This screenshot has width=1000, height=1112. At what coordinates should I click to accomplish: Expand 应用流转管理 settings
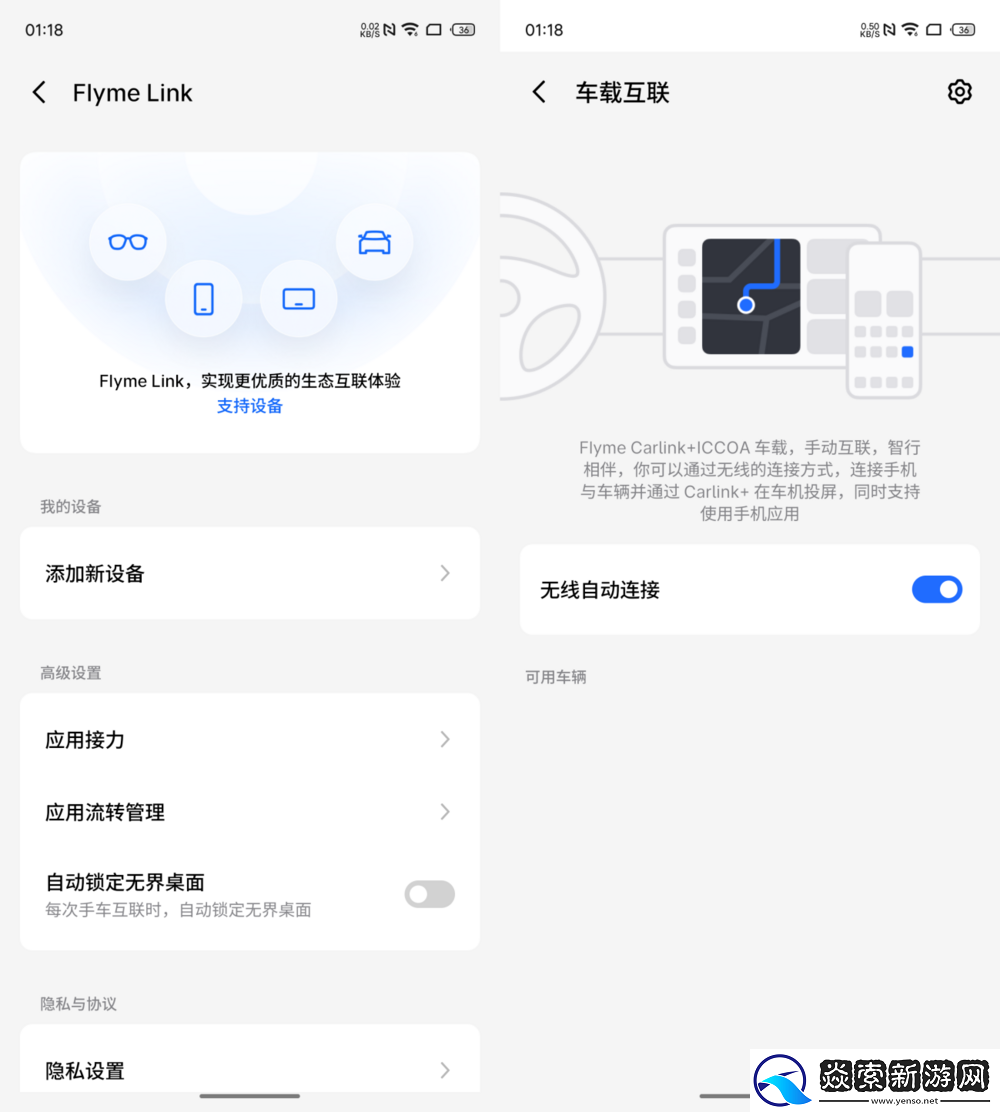(x=445, y=812)
